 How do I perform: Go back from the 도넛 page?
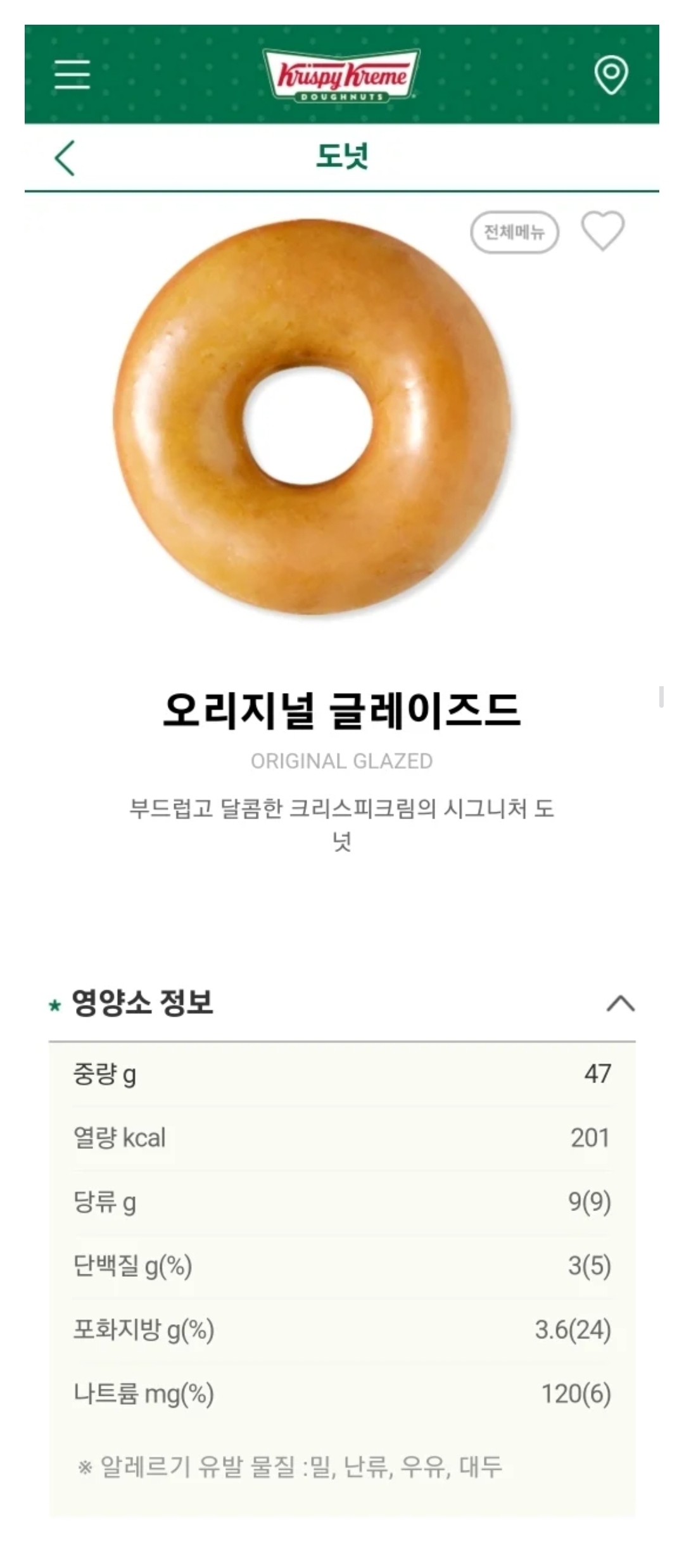(65, 158)
